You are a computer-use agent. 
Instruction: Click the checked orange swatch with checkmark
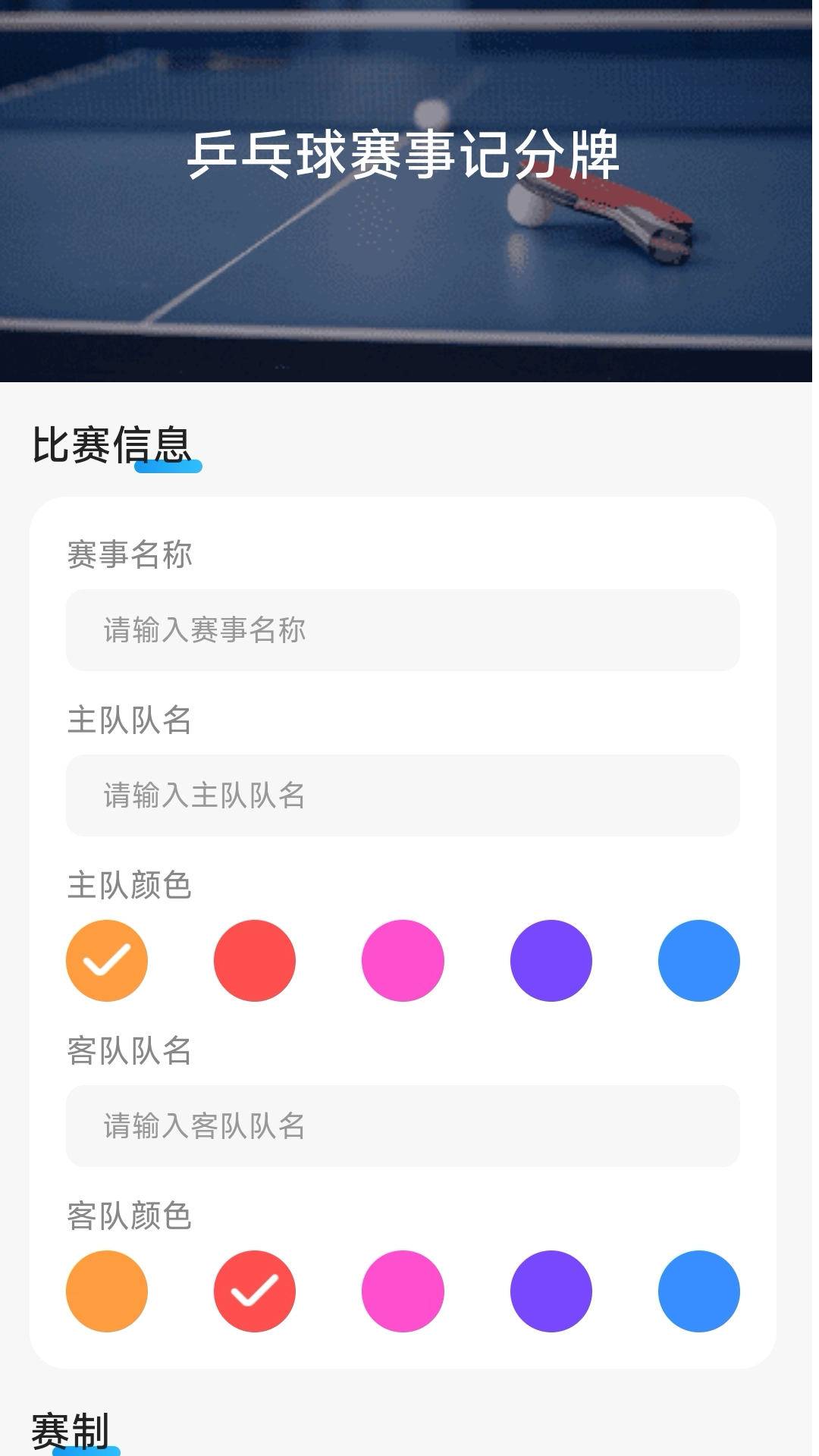pyautogui.click(x=106, y=960)
